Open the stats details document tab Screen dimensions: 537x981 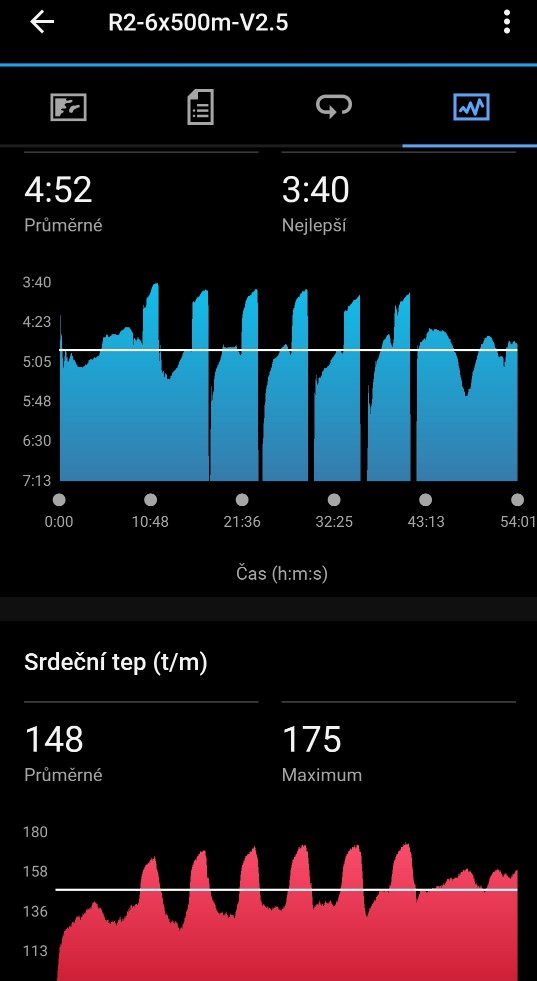201,107
